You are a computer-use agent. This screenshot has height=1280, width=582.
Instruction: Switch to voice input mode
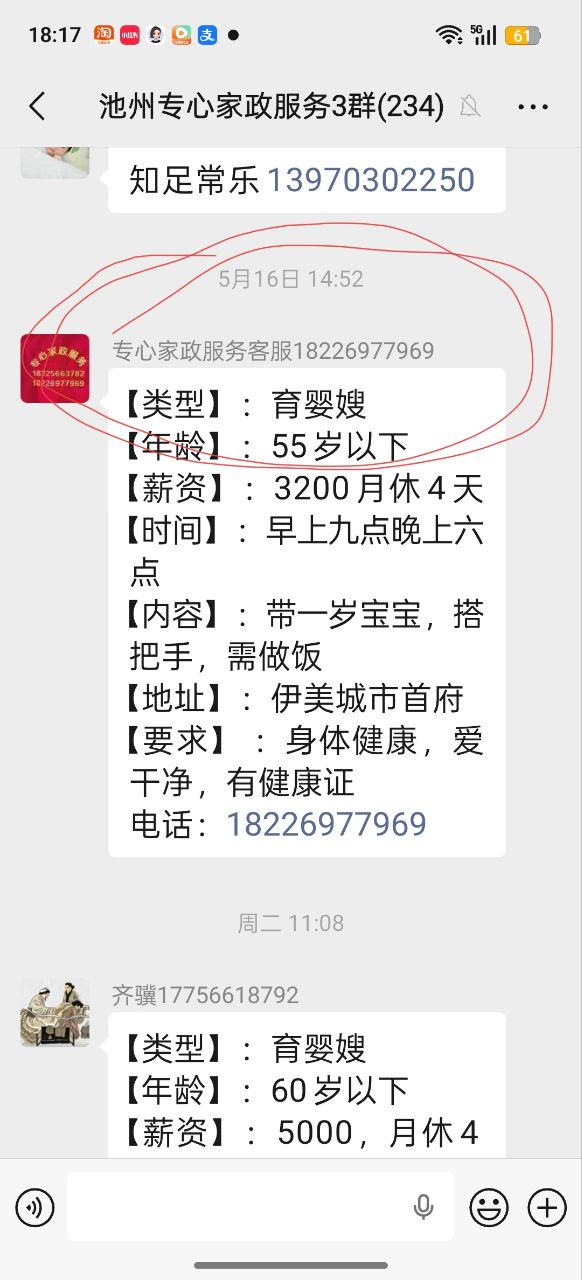[x=35, y=1208]
